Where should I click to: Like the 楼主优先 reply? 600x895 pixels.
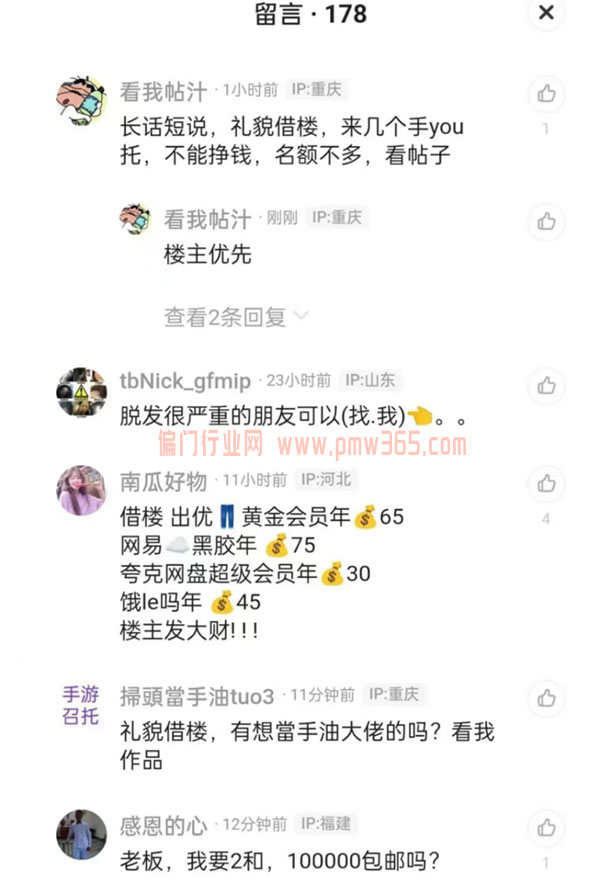[x=546, y=221]
